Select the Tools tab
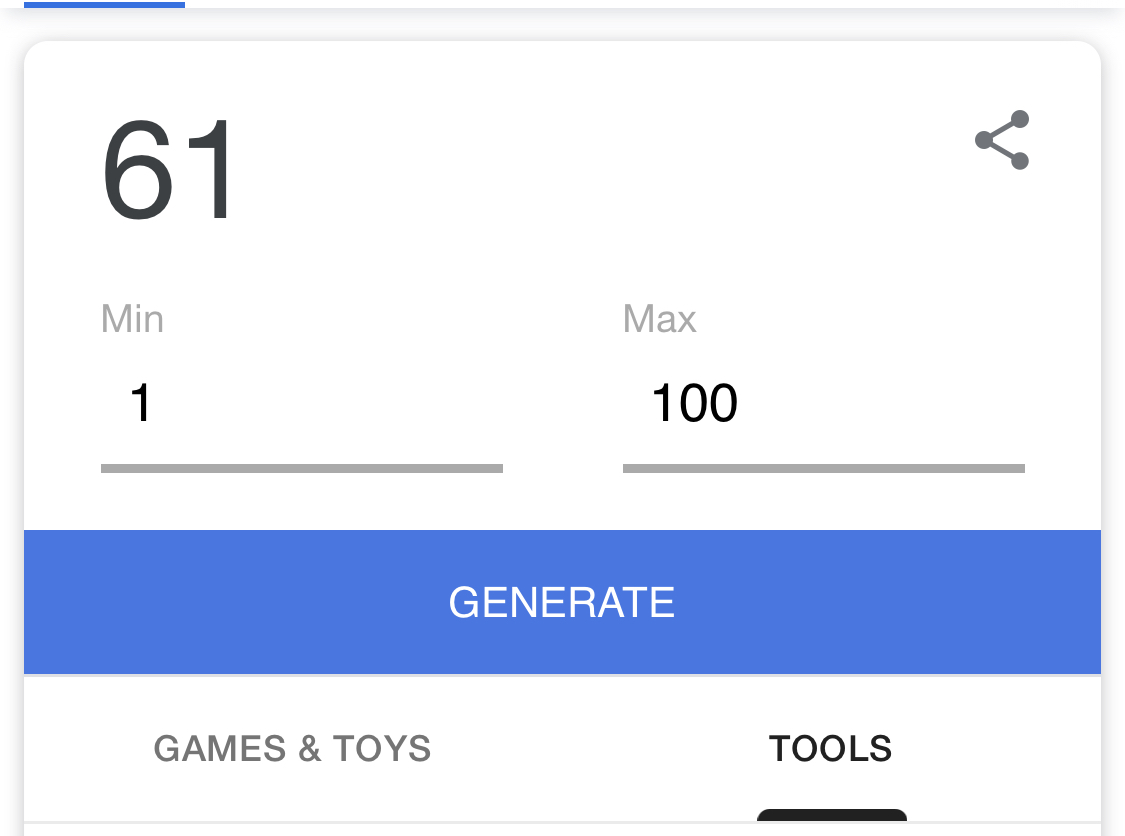This screenshot has width=1125, height=836. tap(830, 749)
